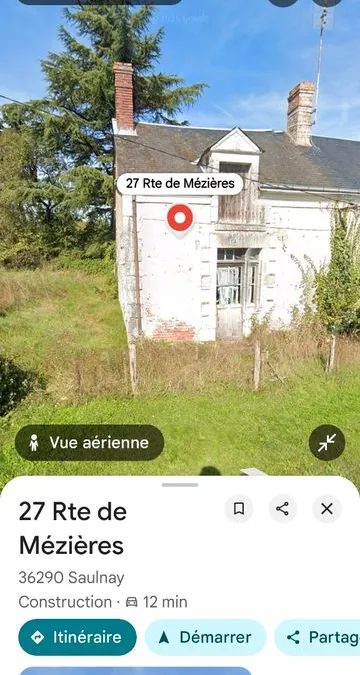Tap the Partager chip

318,637
